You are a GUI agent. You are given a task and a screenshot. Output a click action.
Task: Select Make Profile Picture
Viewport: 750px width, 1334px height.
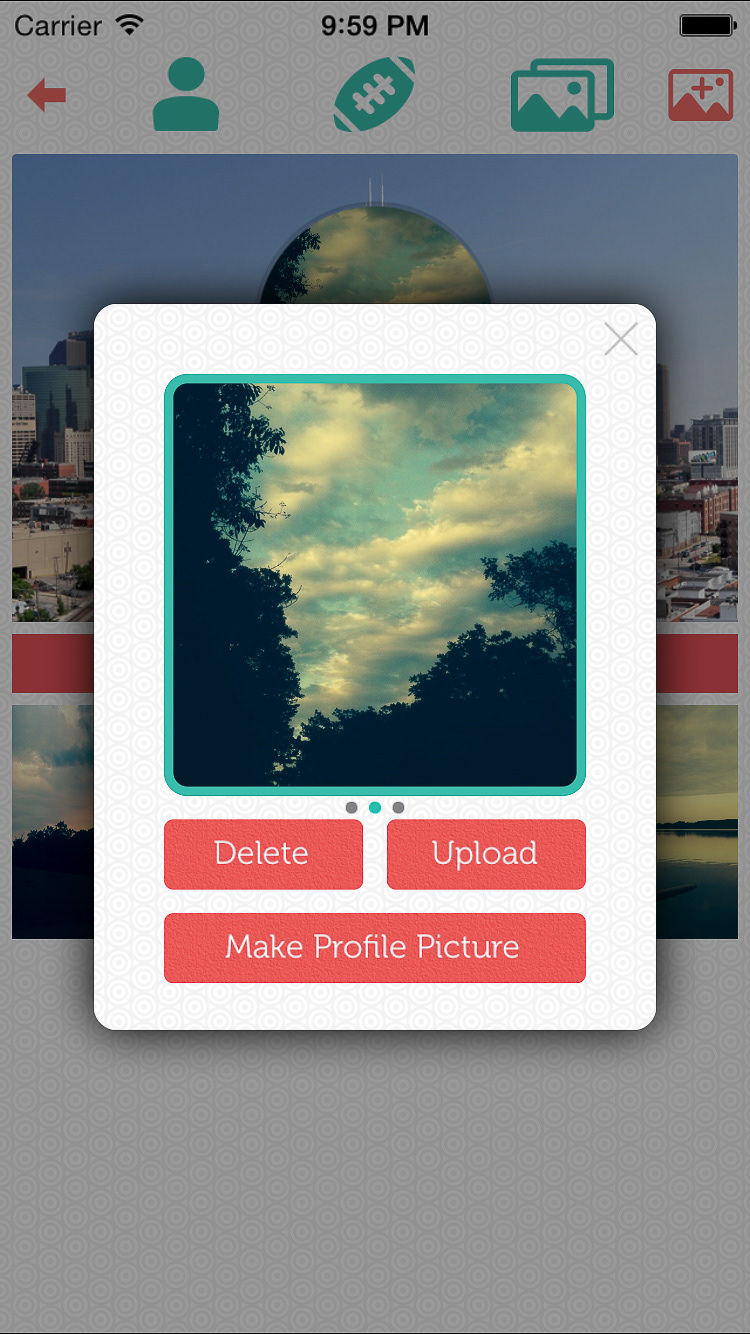pyautogui.click(x=375, y=947)
